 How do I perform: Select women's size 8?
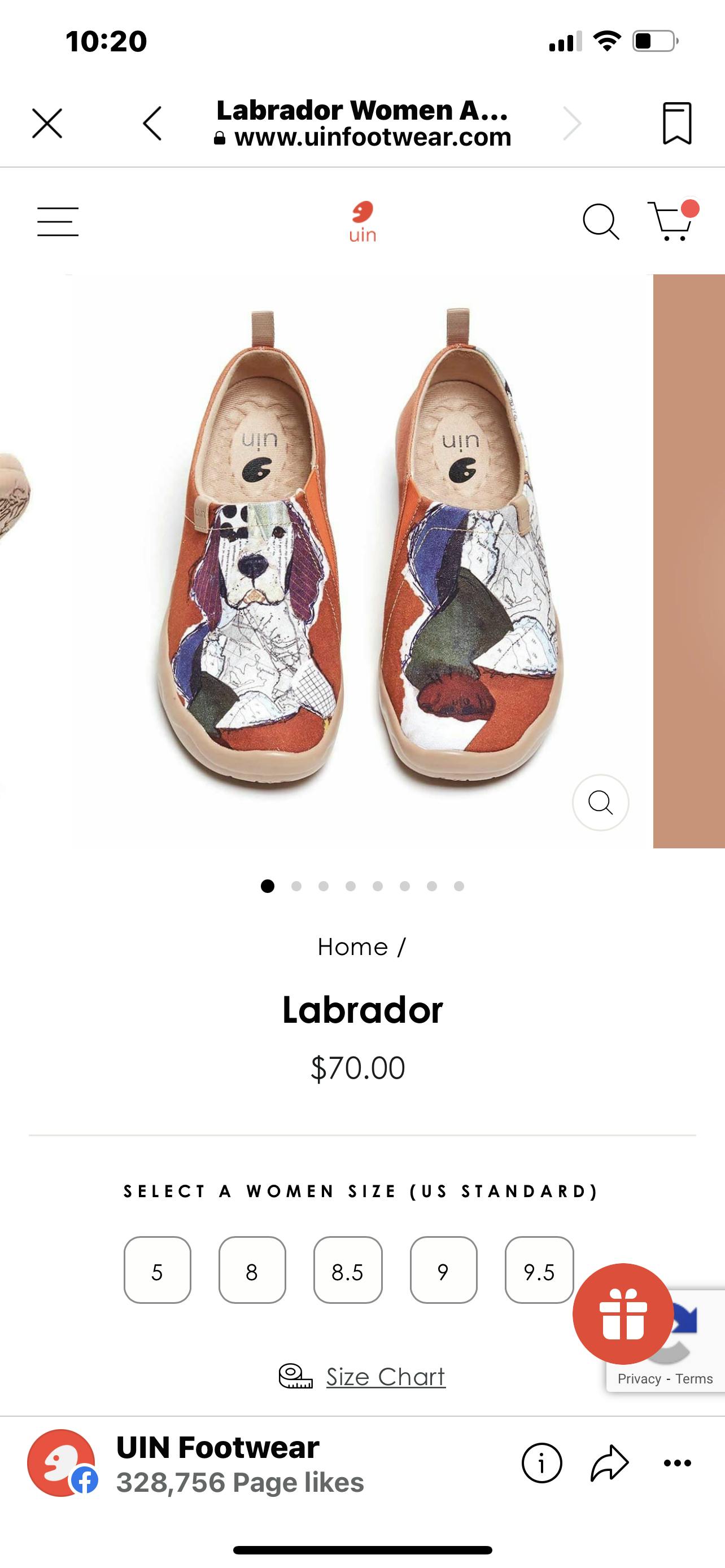pyautogui.click(x=252, y=1272)
